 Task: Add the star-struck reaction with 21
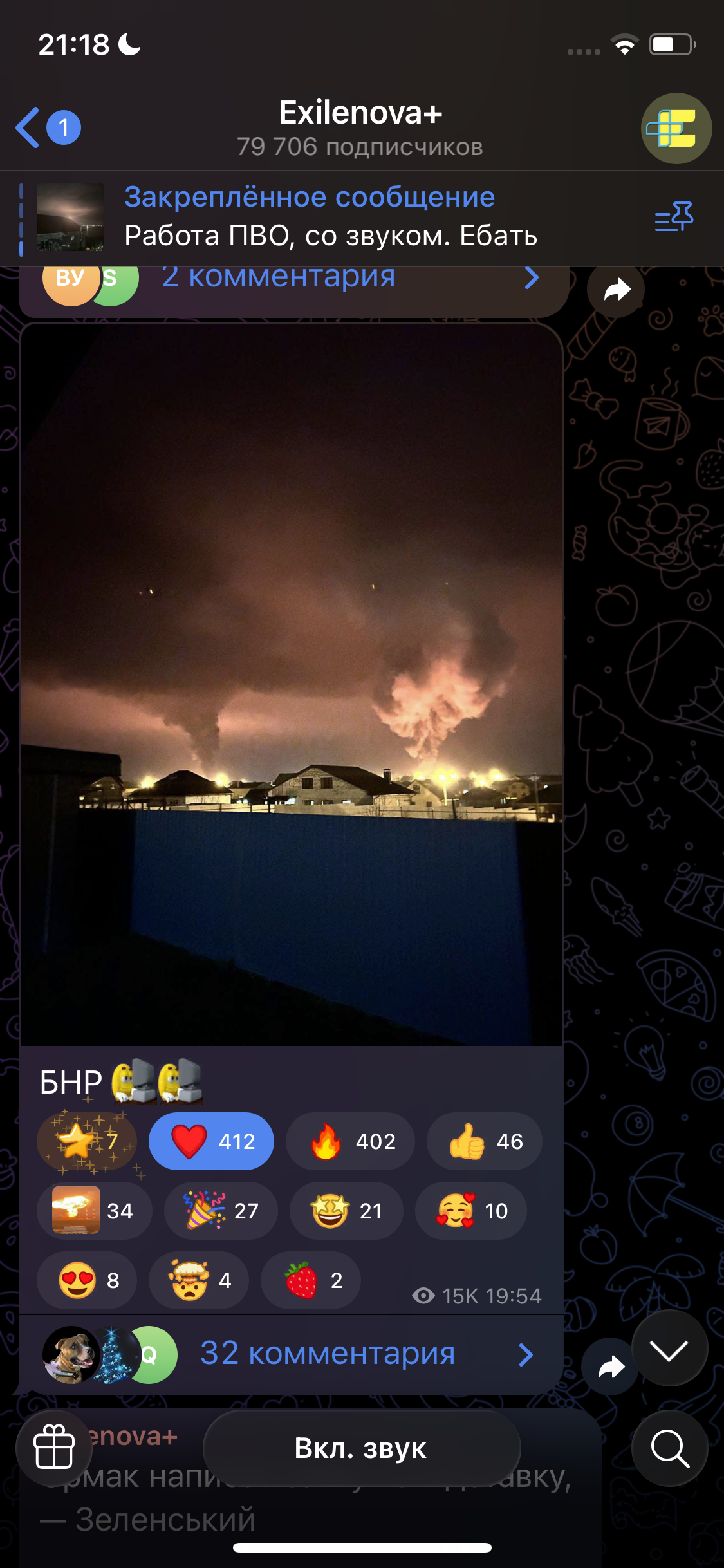pos(346,1211)
